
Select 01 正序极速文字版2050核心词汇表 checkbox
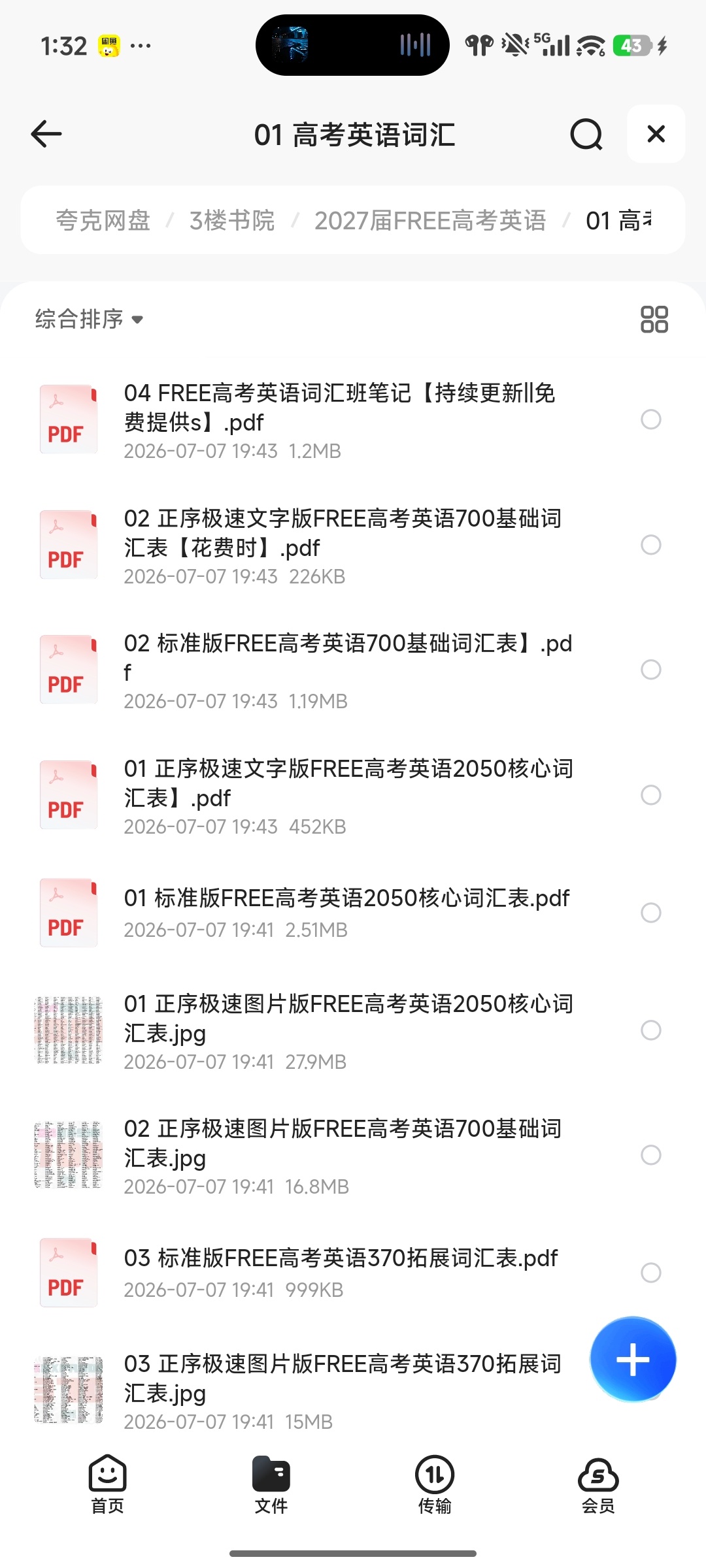click(x=650, y=795)
